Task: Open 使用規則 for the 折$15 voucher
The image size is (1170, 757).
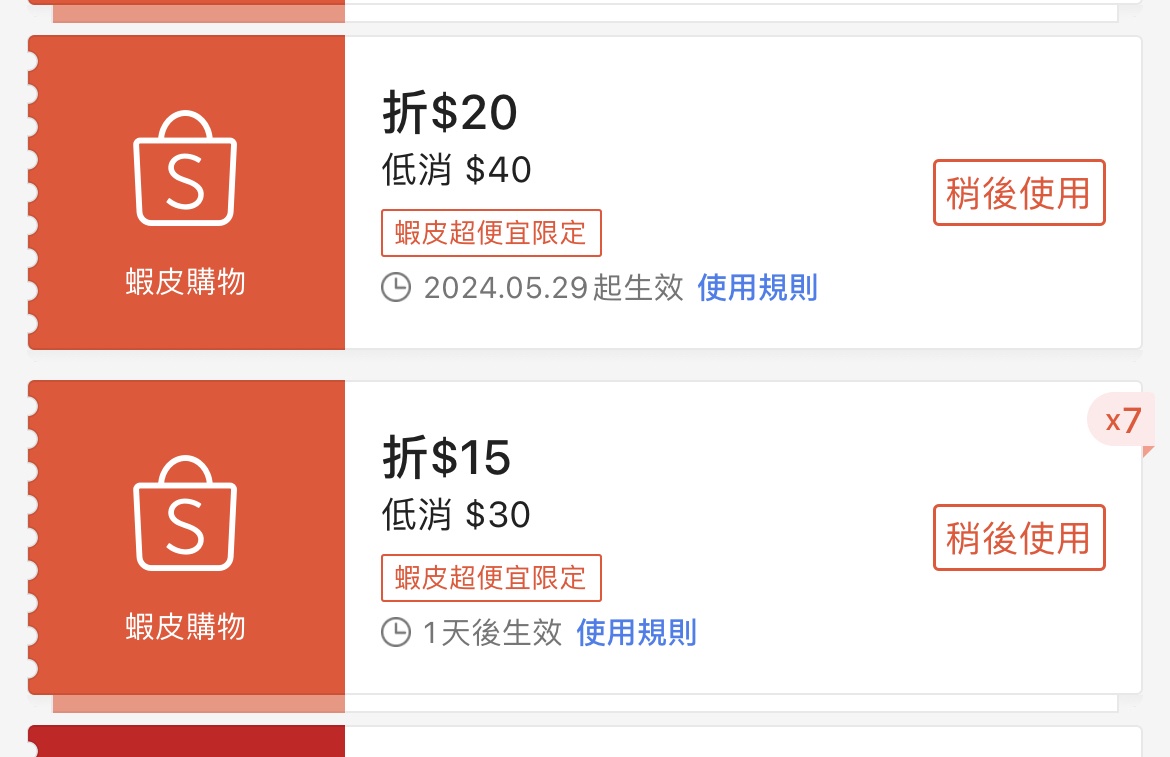Action: point(636,633)
